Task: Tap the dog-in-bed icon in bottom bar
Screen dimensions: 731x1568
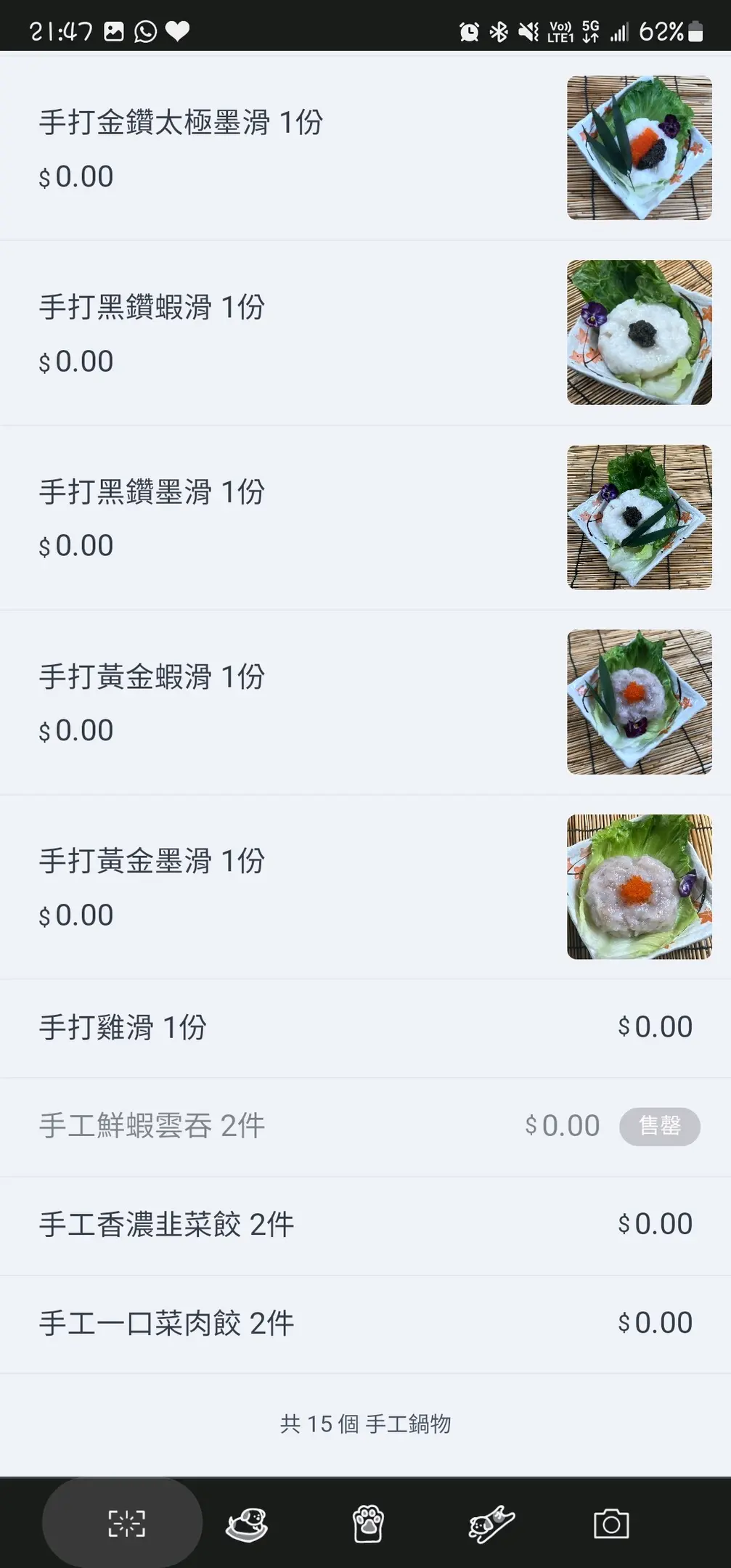Action: coord(247,1523)
